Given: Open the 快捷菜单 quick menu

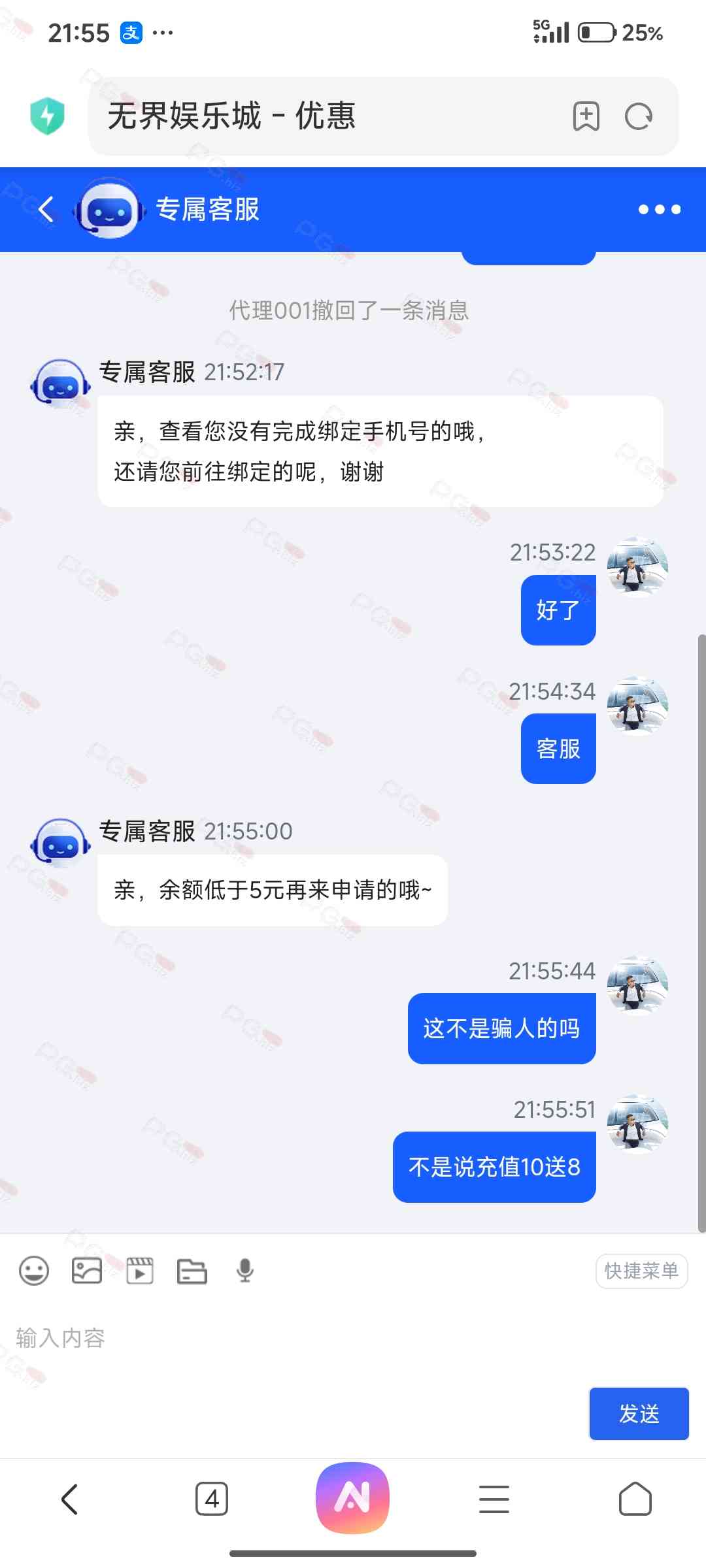Looking at the screenshot, I should (x=641, y=1271).
